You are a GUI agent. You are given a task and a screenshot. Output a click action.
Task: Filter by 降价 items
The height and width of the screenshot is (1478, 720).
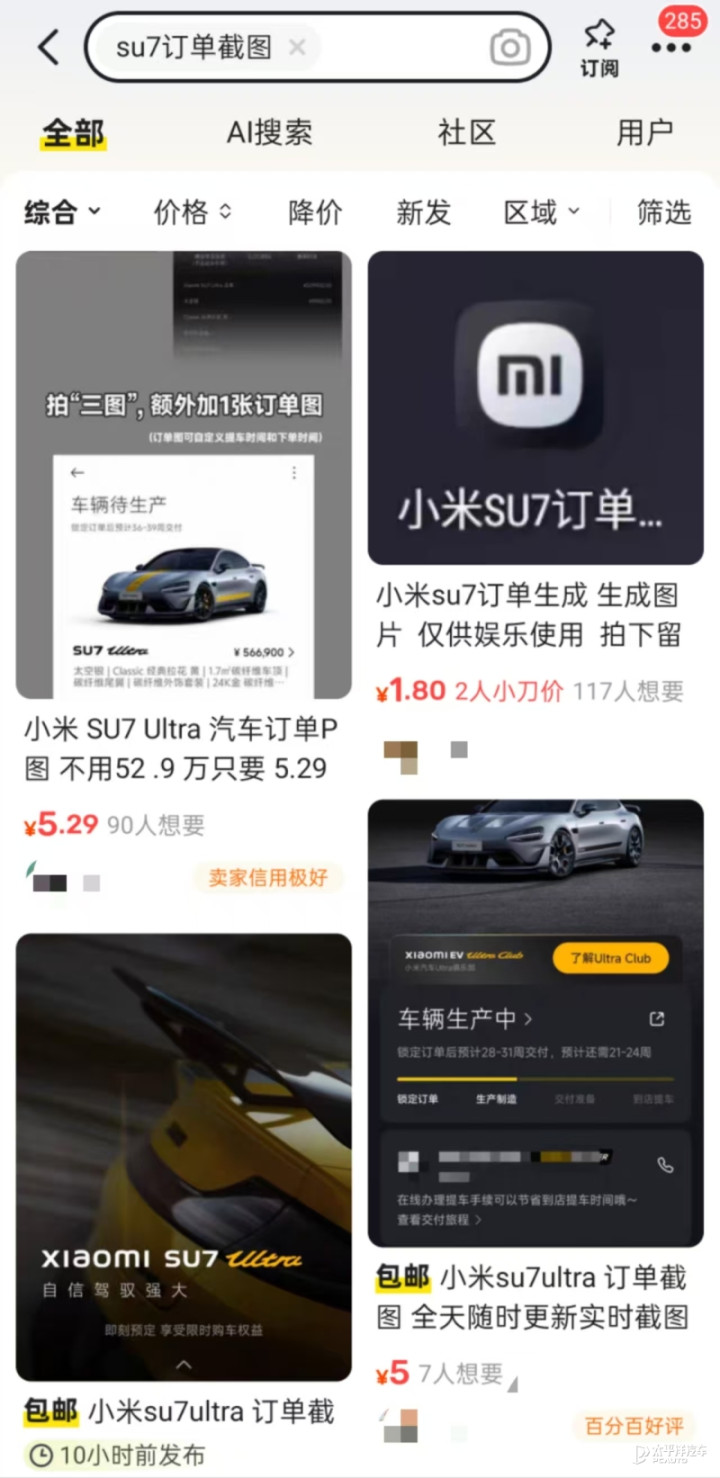point(315,212)
